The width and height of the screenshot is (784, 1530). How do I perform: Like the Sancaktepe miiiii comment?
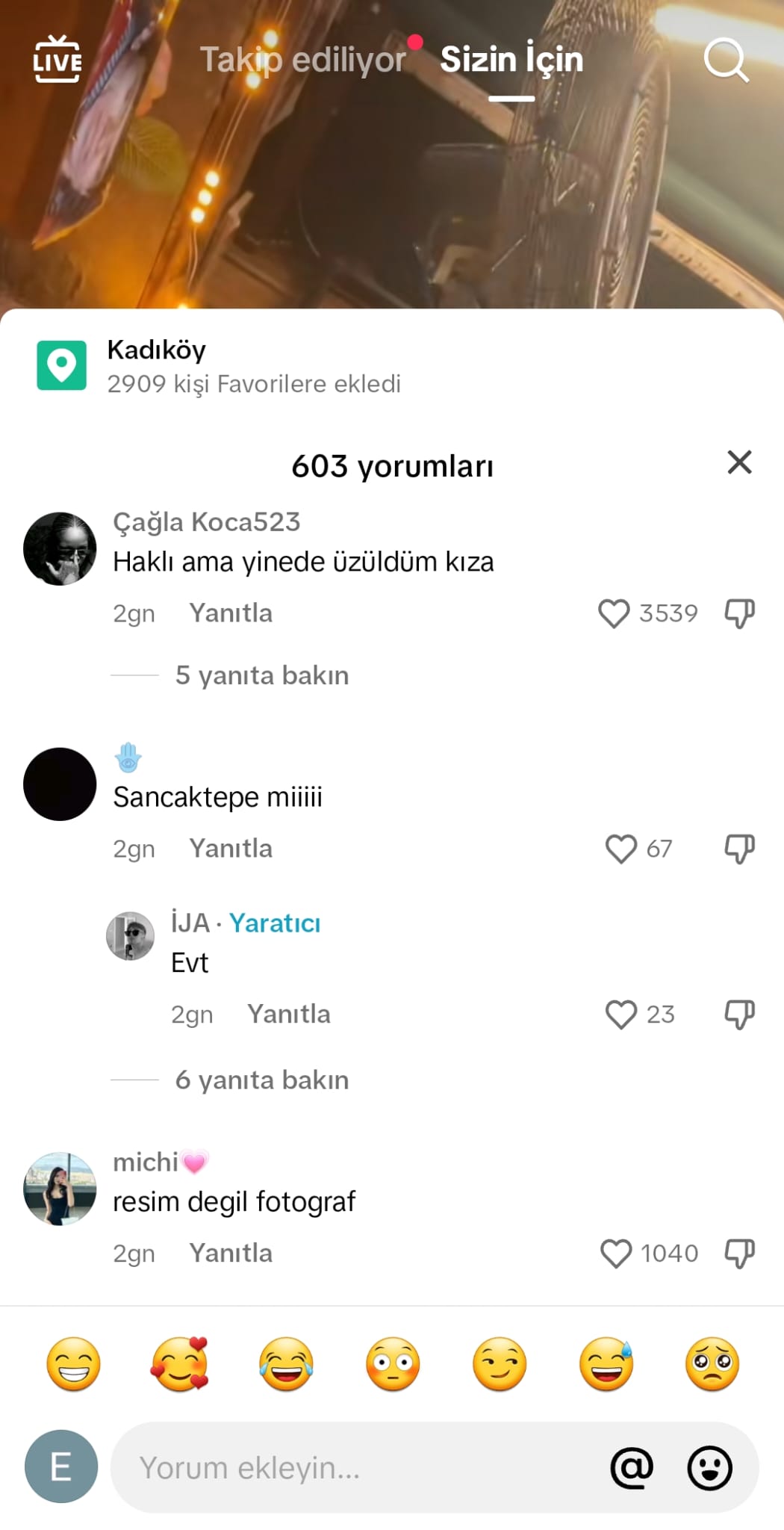(x=620, y=849)
